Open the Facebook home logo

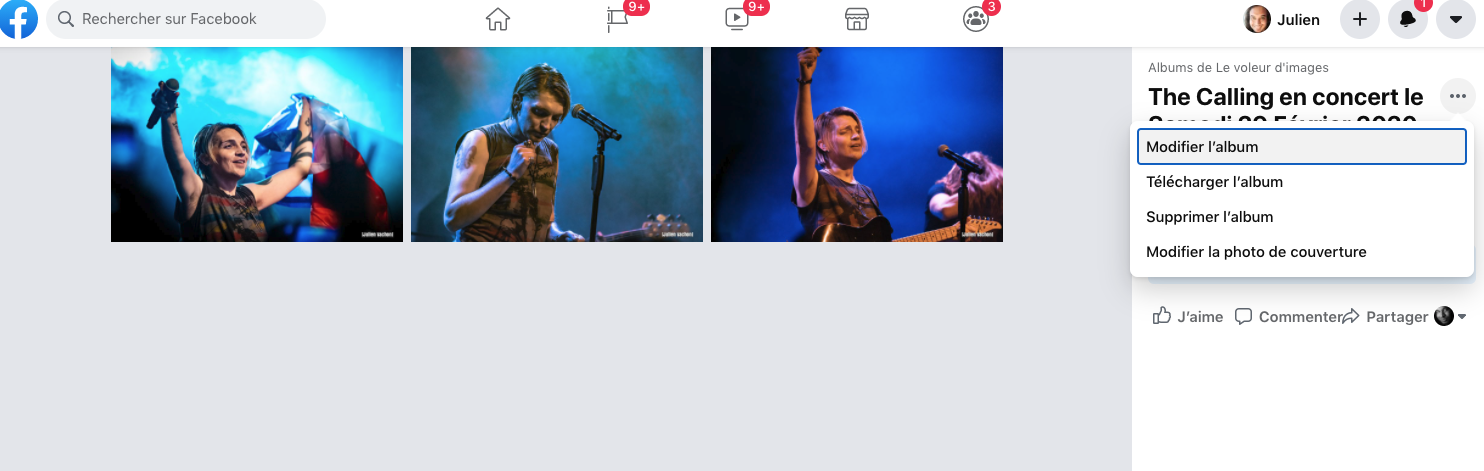tap(19, 19)
